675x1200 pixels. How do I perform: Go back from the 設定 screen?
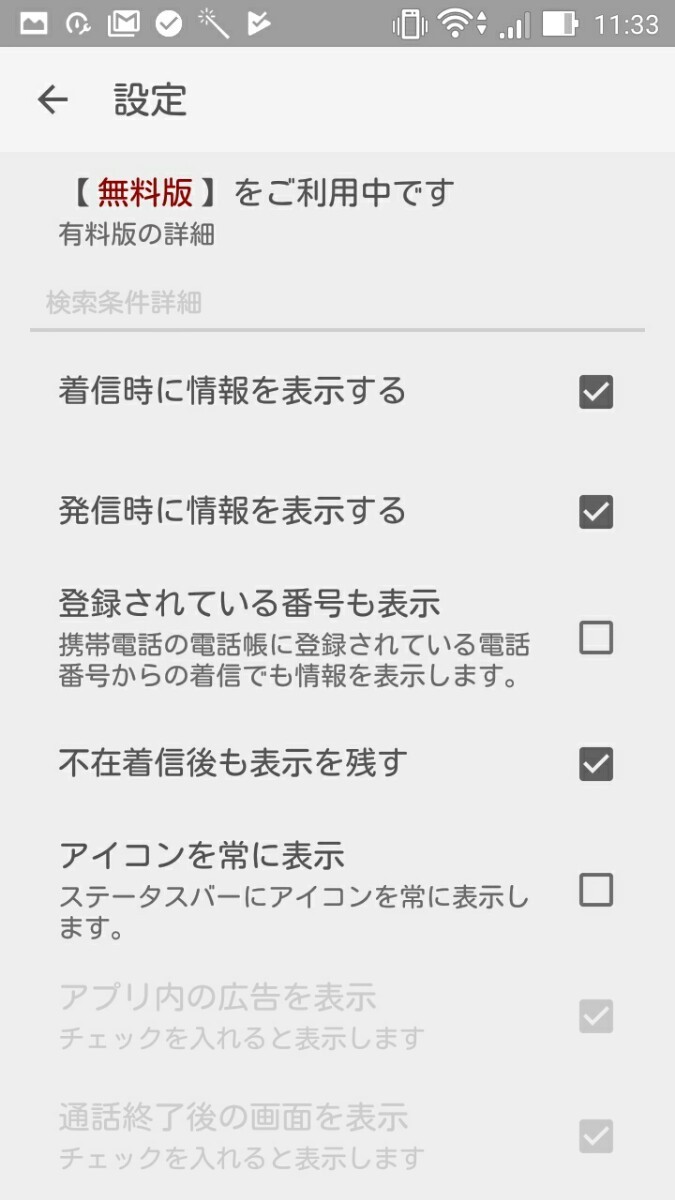52,99
